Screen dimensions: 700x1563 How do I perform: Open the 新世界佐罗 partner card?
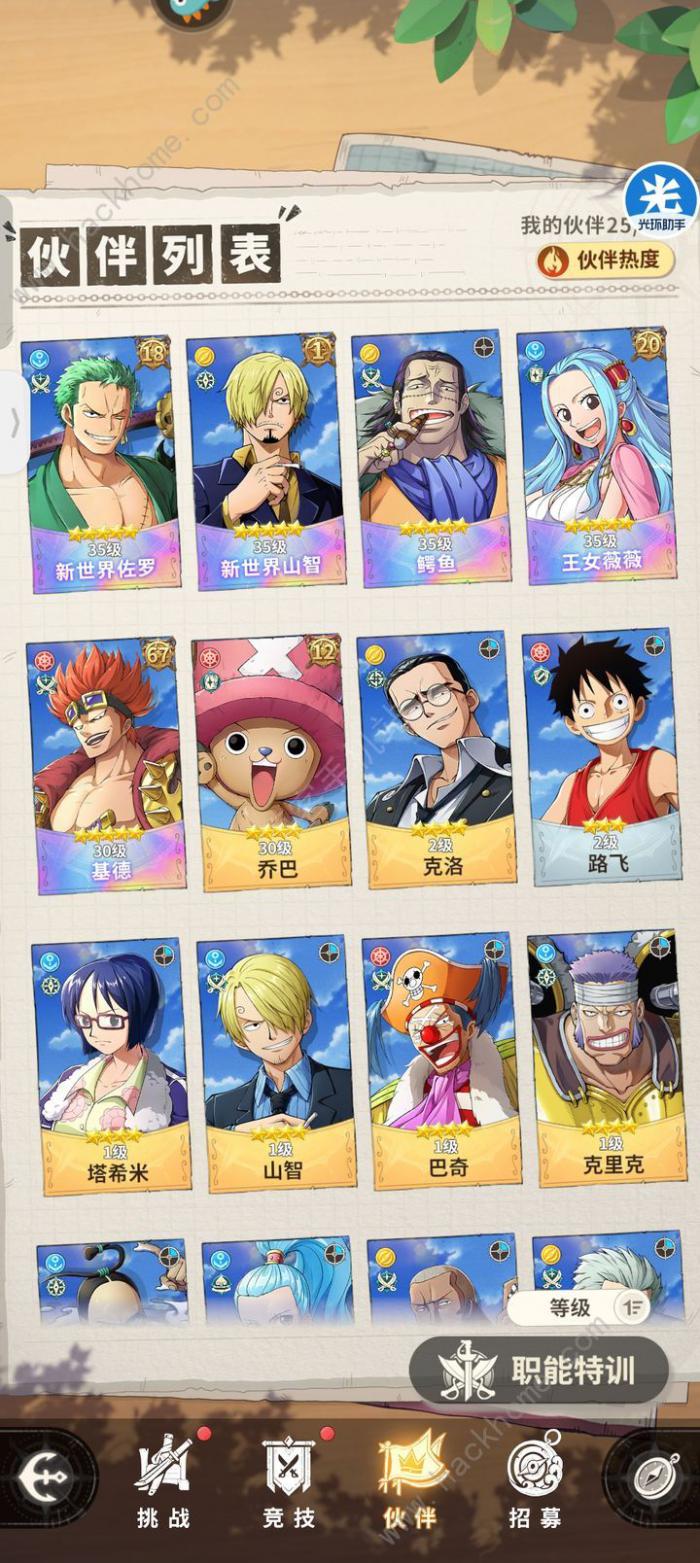pyautogui.click(x=101, y=463)
